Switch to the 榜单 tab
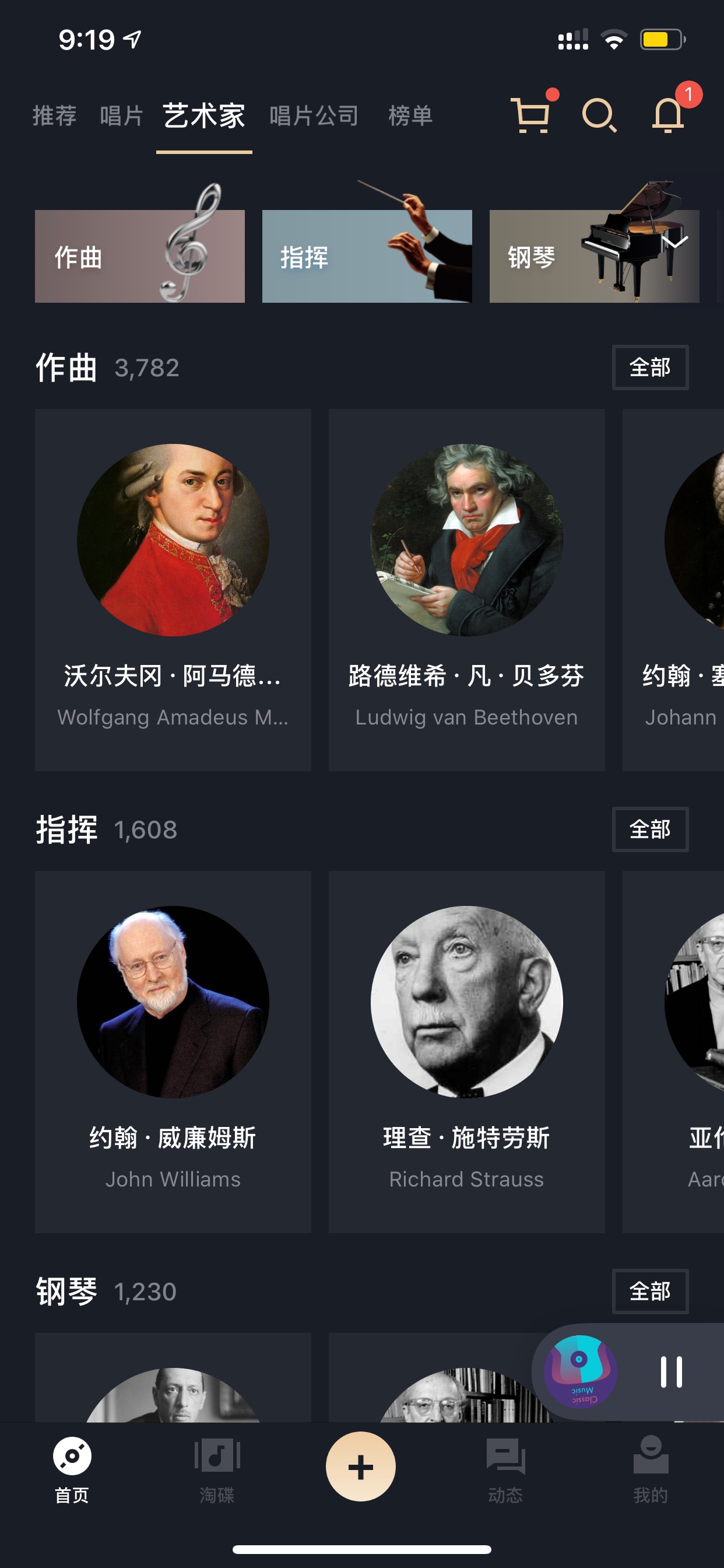724x1568 pixels. click(410, 116)
